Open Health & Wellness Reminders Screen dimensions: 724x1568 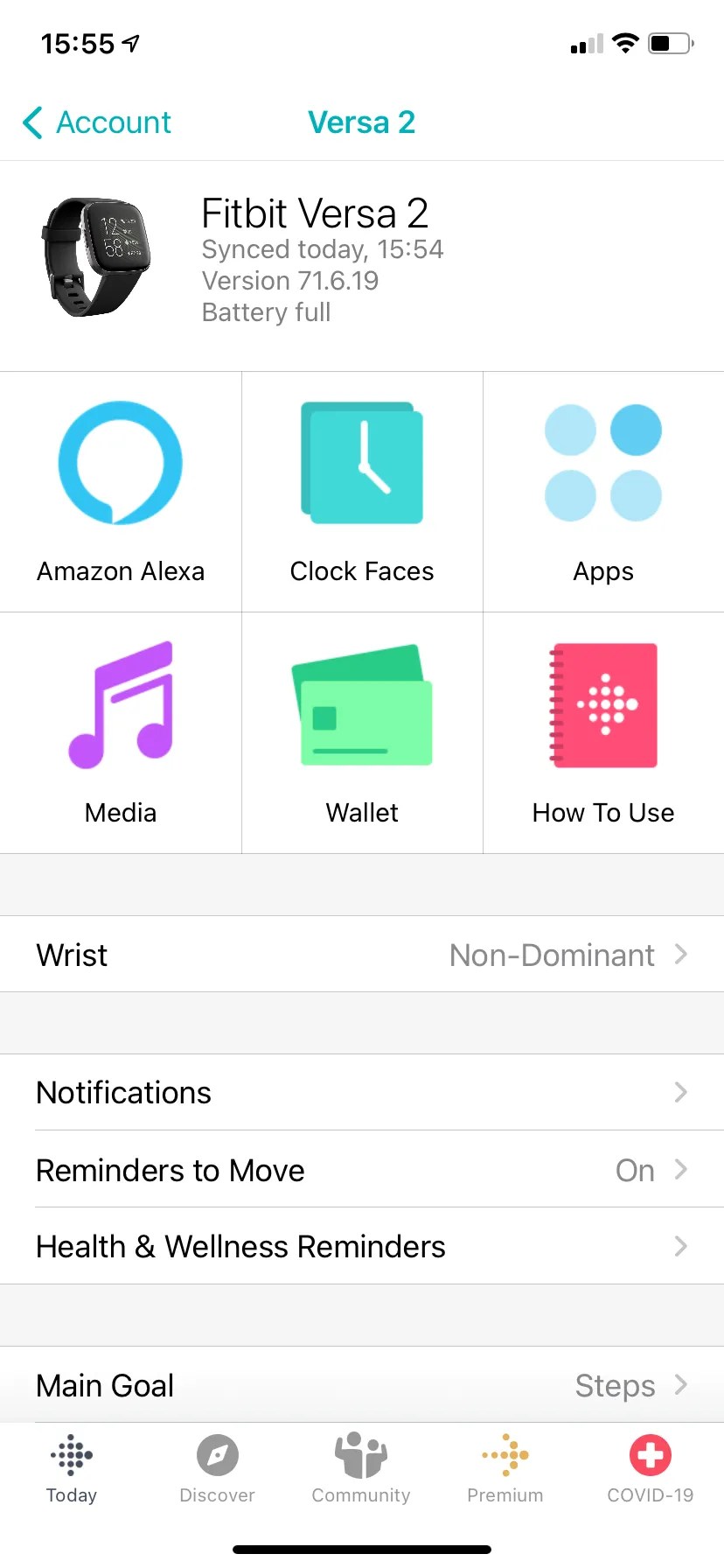point(362,1247)
